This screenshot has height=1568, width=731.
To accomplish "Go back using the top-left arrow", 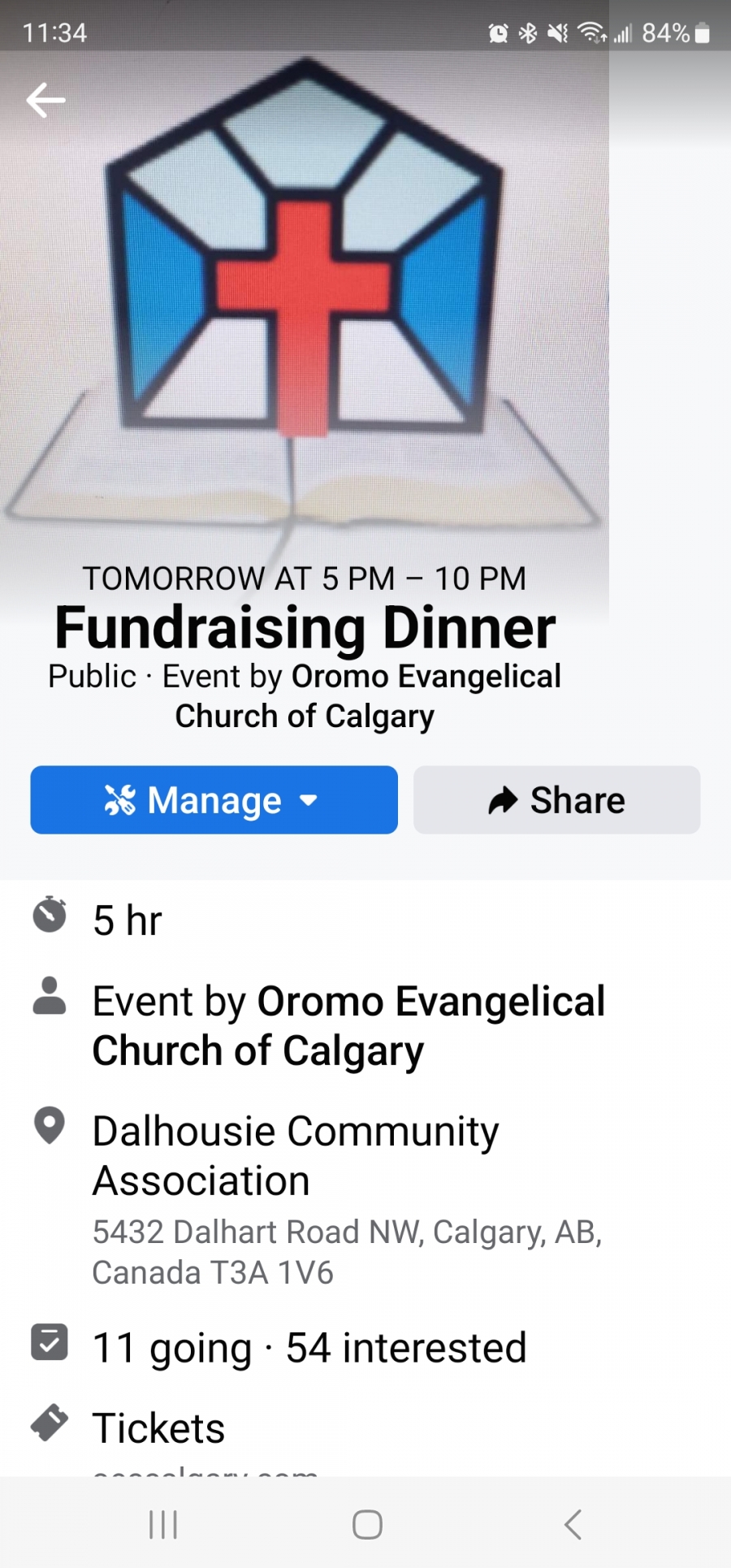I will tap(45, 101).
